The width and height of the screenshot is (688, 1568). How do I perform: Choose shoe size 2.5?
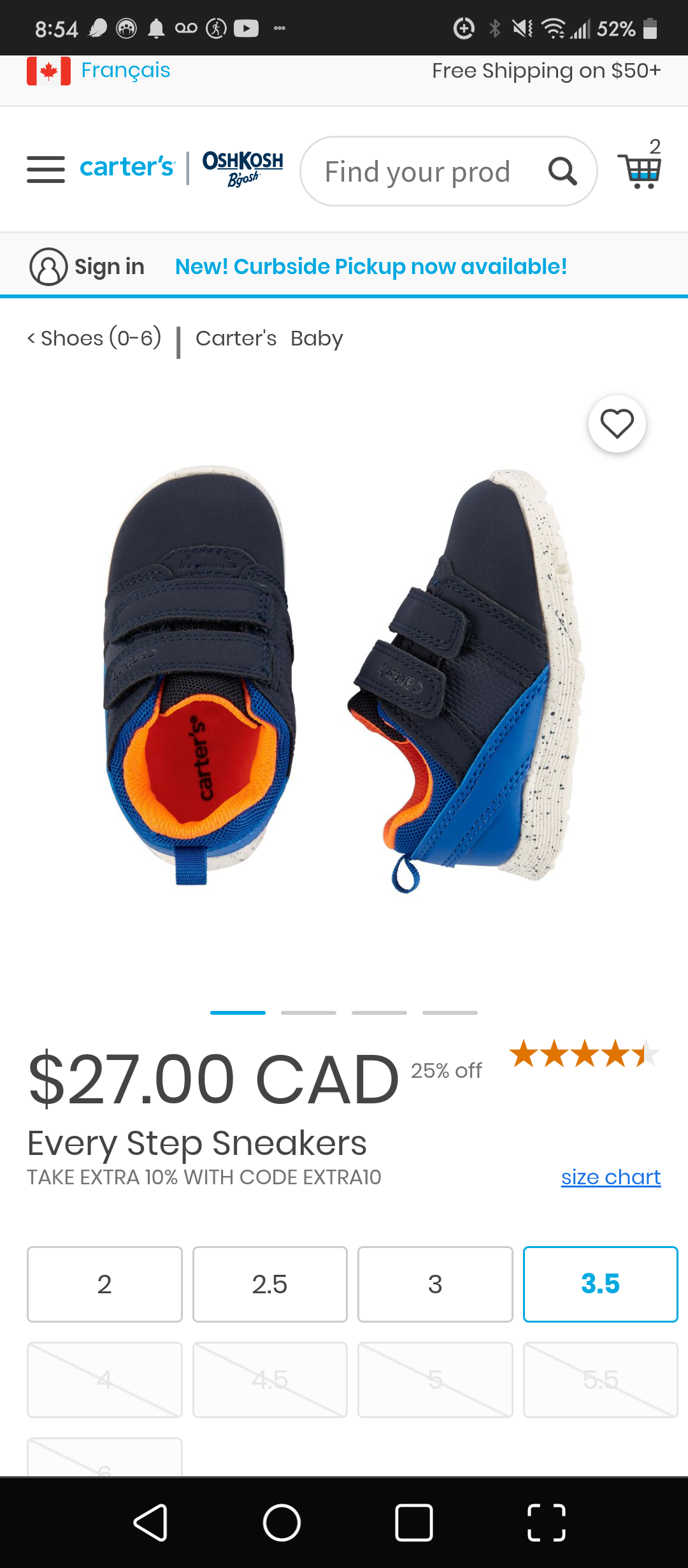tap(270, 1284)
